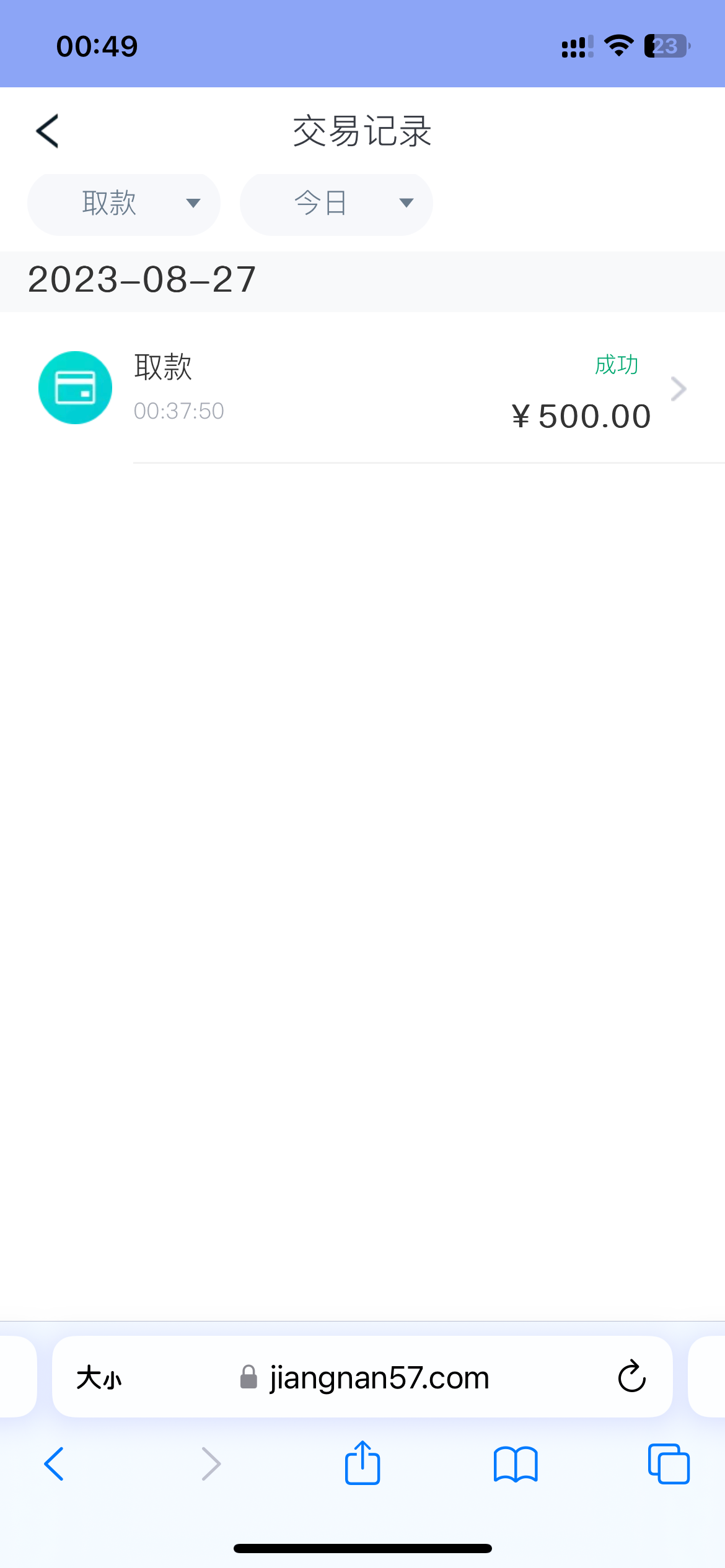Open the 今日 date range dropdown

pyautogui.click(x=336, y=204)
